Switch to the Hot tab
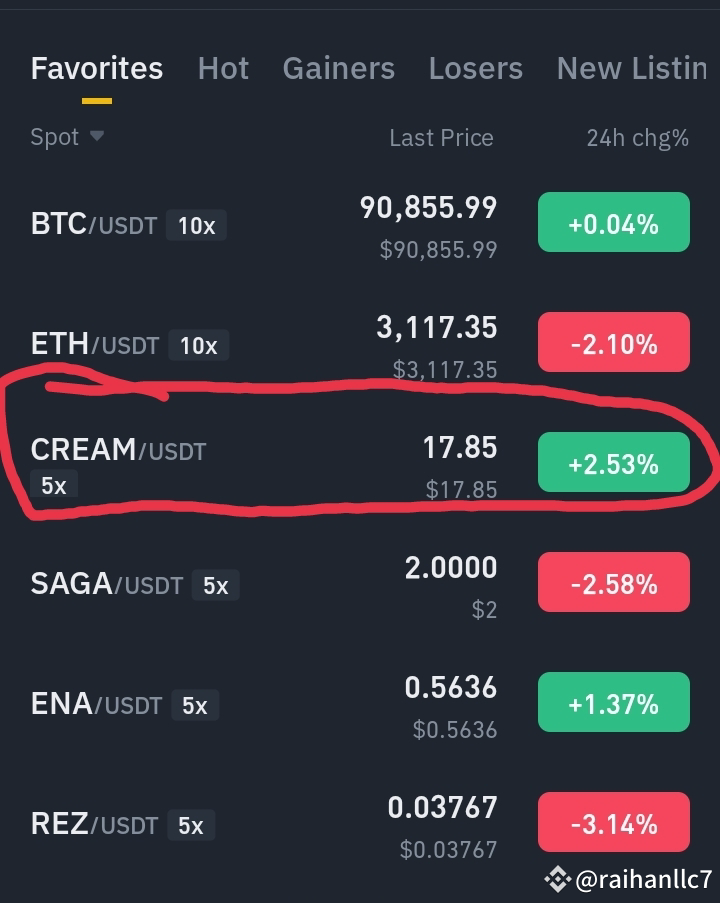Image resolution: width=720 pixels, height=903 pixels. [x=223, y=68]
